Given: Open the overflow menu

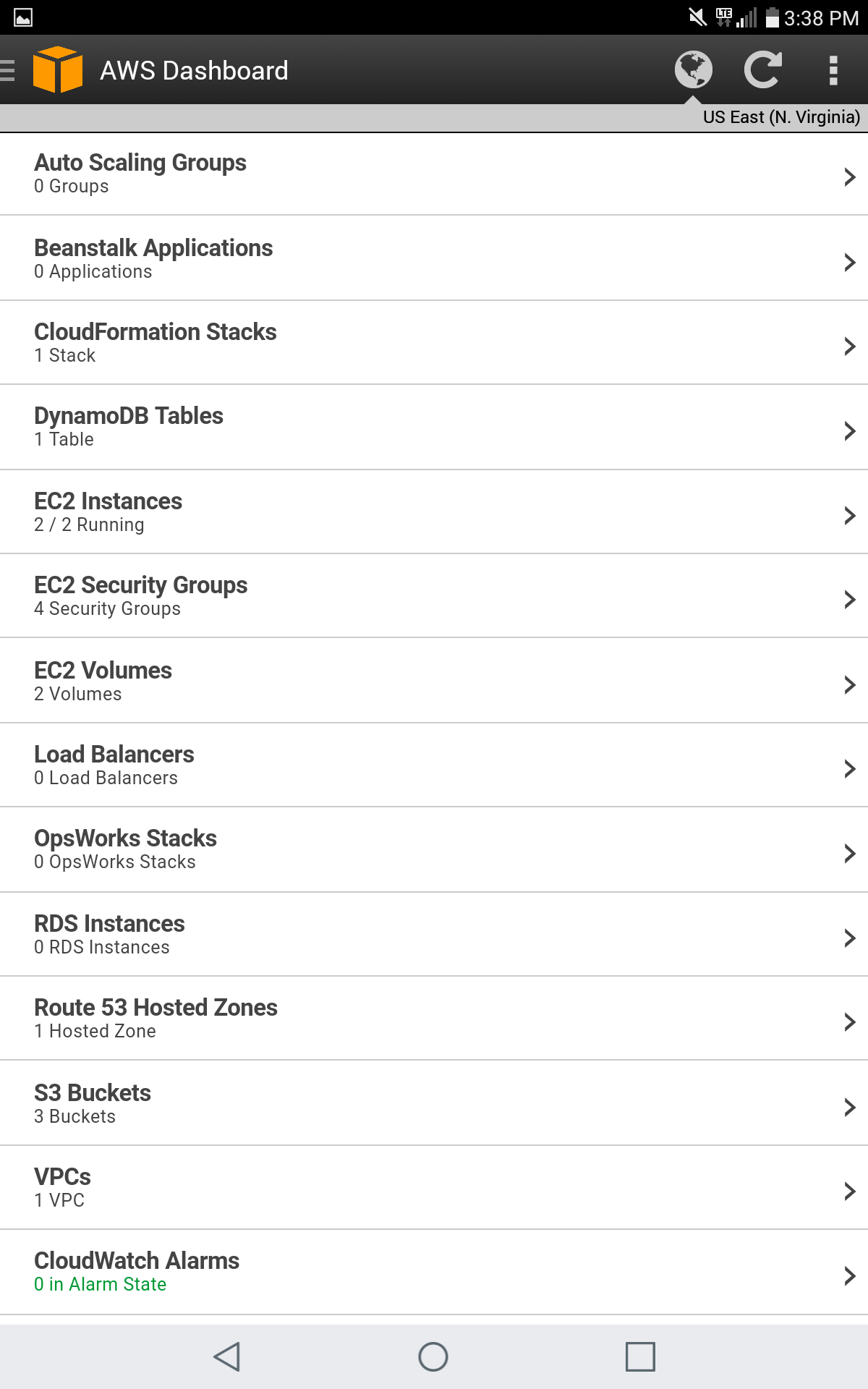Looking at the screenshot, I should (833, 70).
